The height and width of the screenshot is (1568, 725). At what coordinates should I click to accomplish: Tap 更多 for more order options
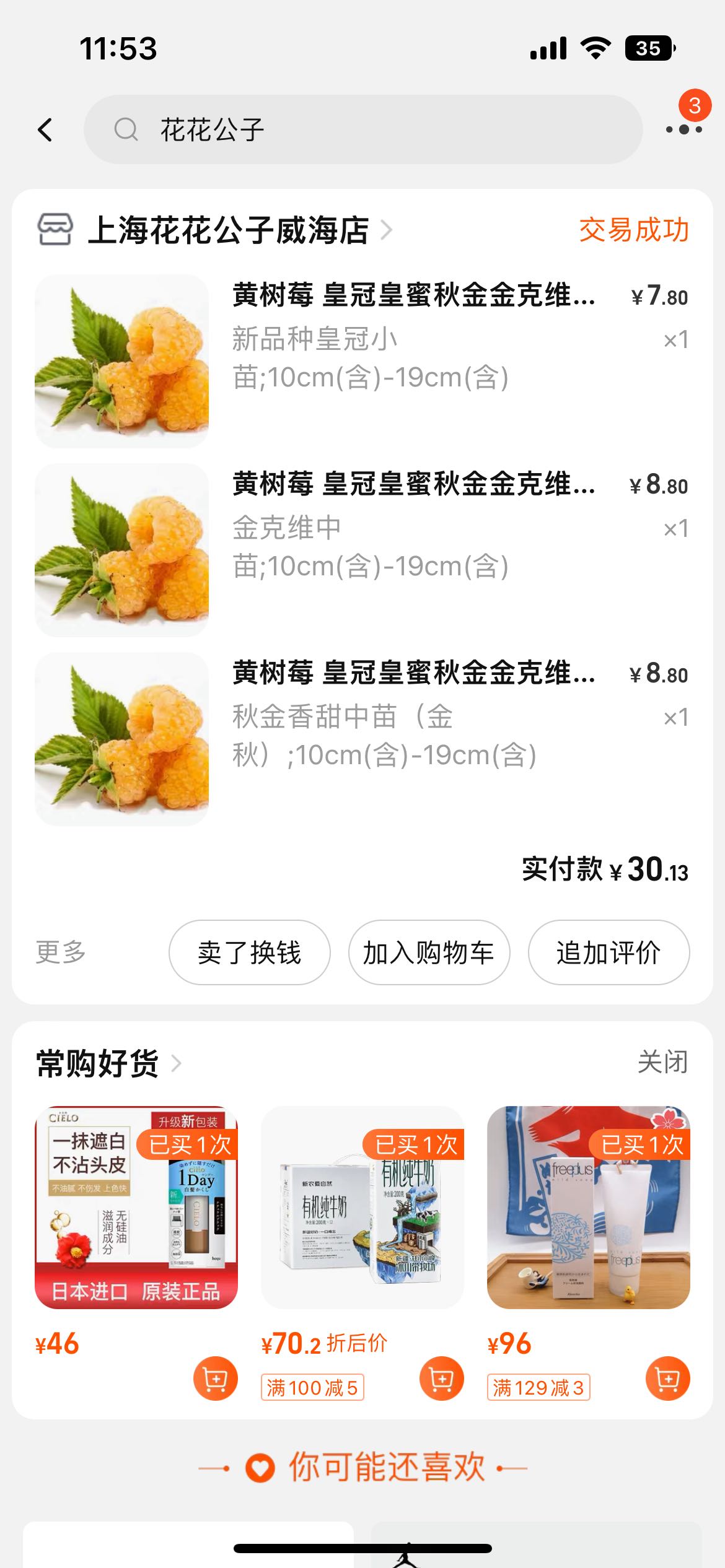[x=61, y=952]
